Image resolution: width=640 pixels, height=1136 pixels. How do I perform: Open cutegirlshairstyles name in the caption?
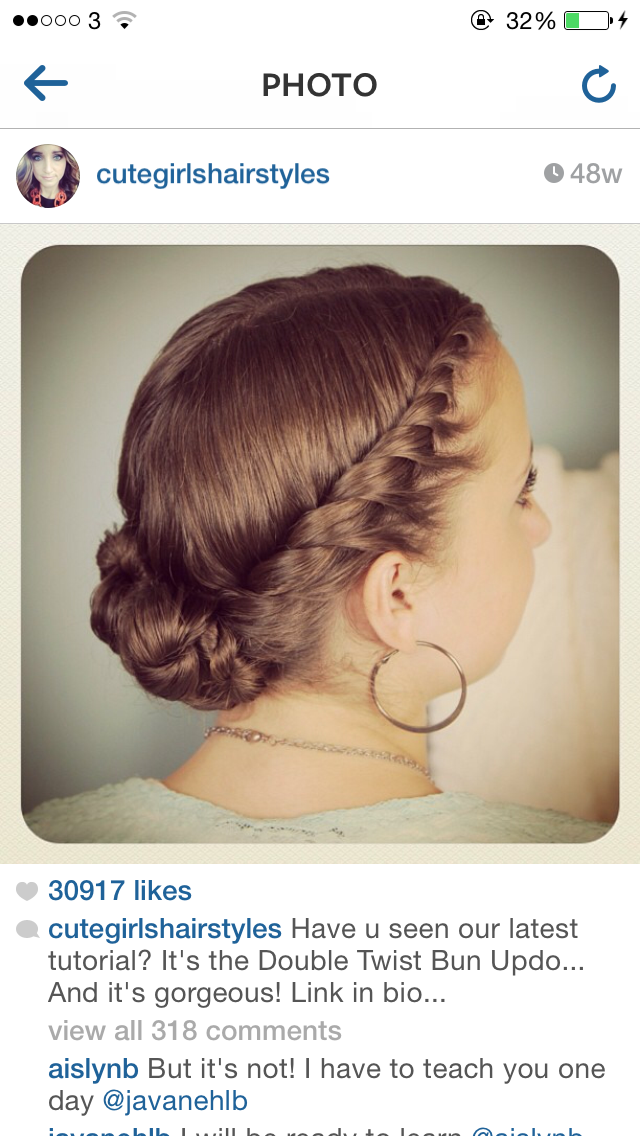(165, 928)
